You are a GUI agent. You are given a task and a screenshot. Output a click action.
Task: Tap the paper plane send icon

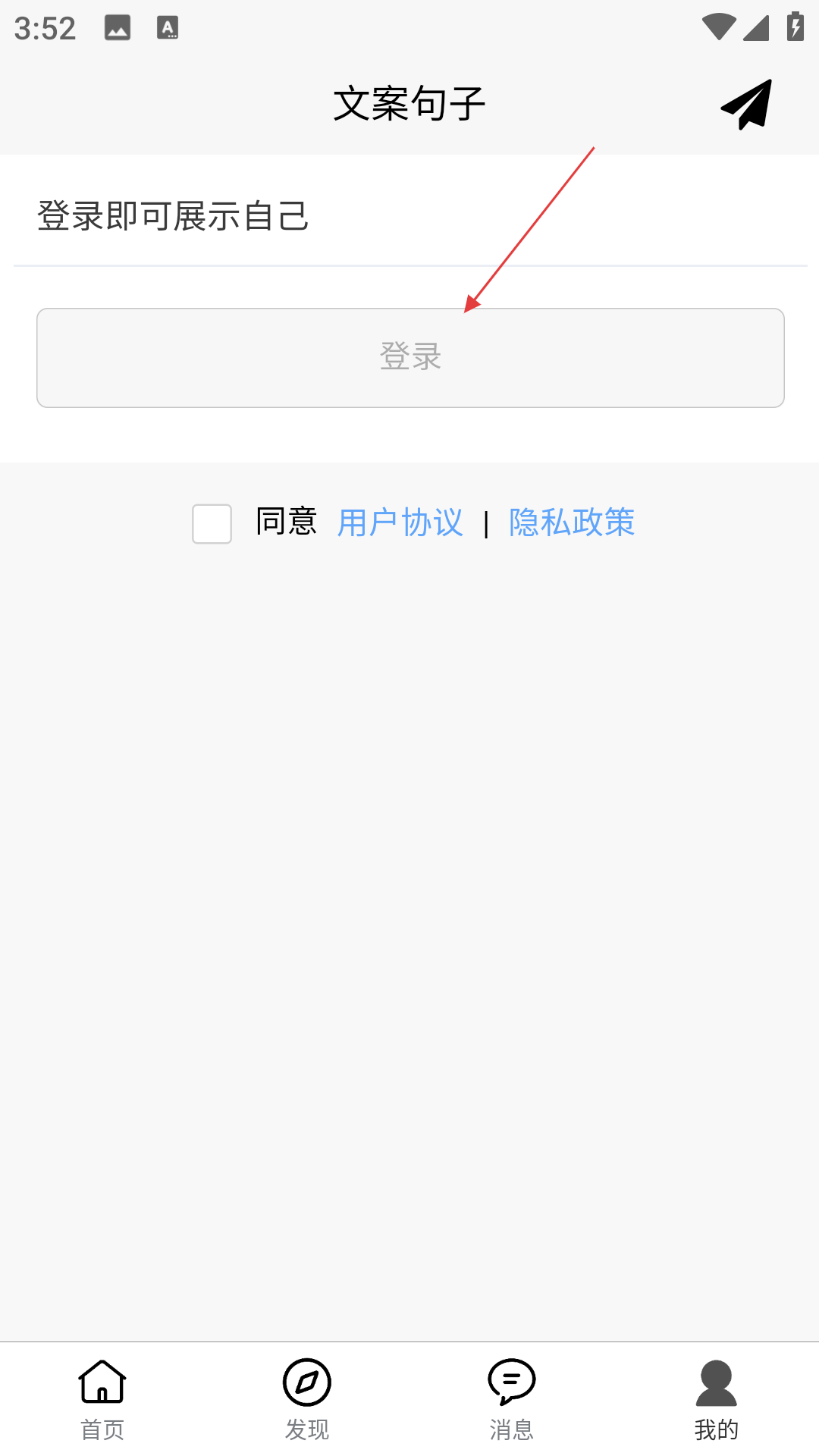[x=746, y=105]
